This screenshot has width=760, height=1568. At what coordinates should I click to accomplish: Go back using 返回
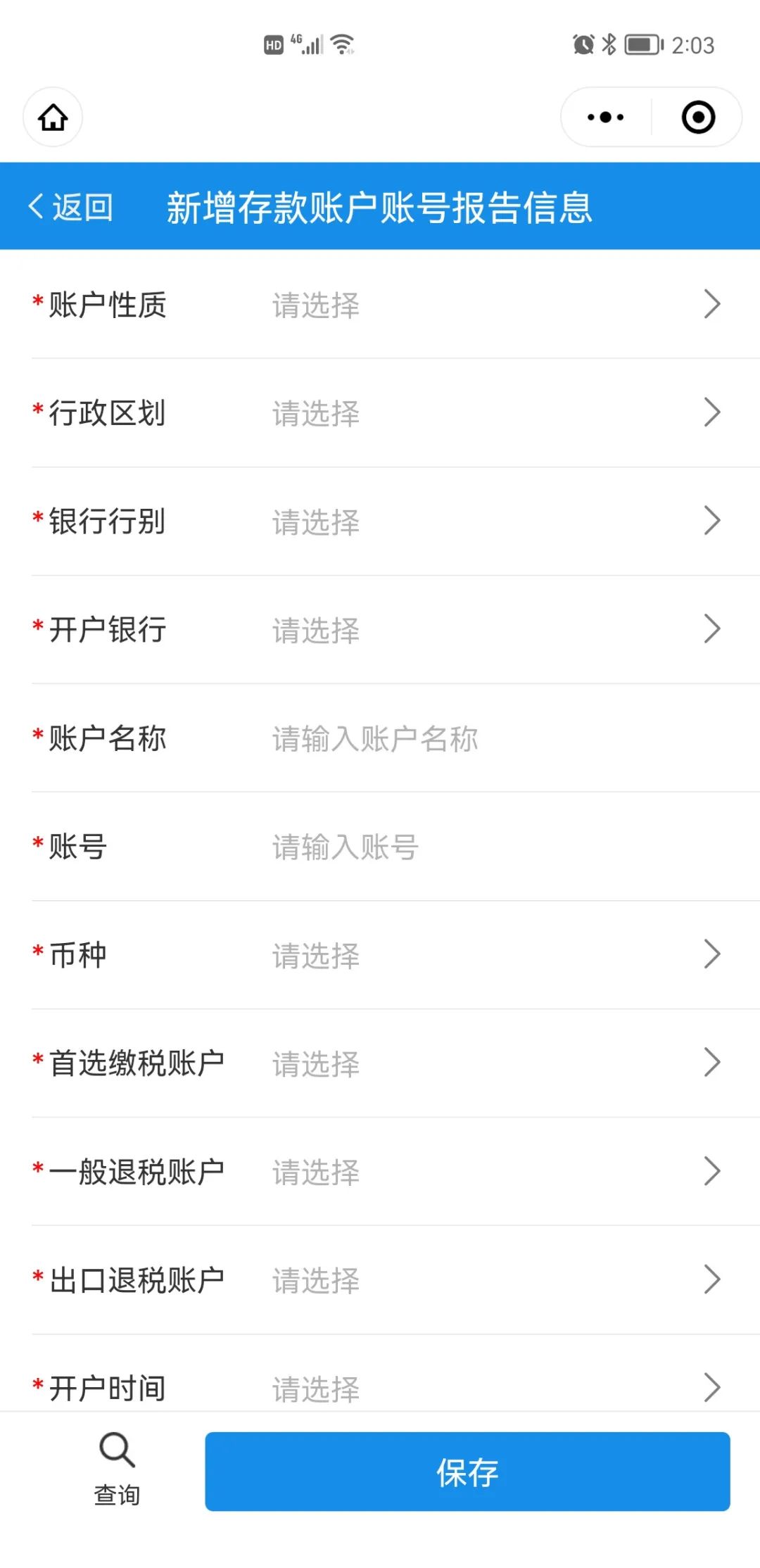[70, 207]
